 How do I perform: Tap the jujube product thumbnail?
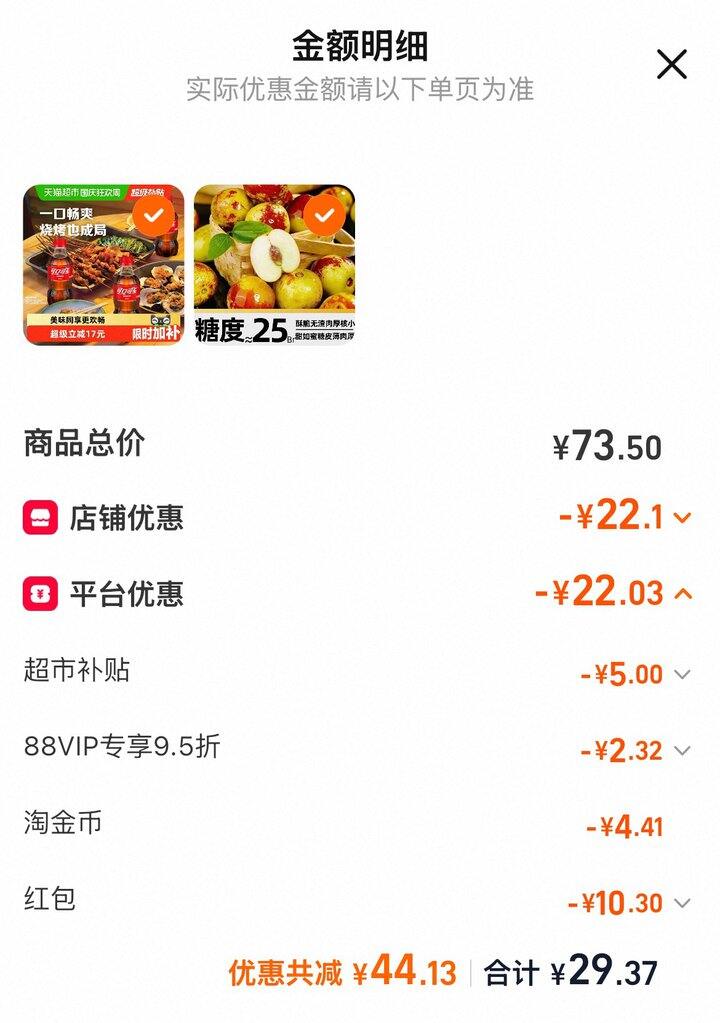(275, 264)
